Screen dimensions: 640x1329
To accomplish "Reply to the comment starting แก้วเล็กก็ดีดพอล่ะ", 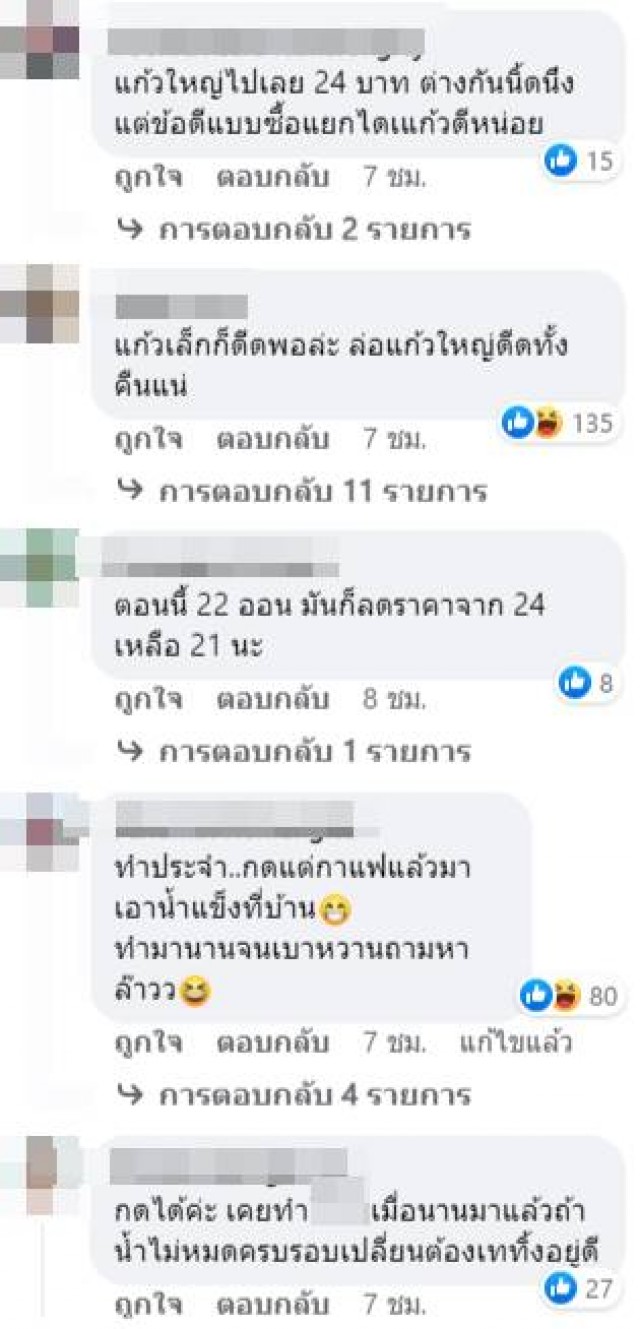I will click(272, 440).
